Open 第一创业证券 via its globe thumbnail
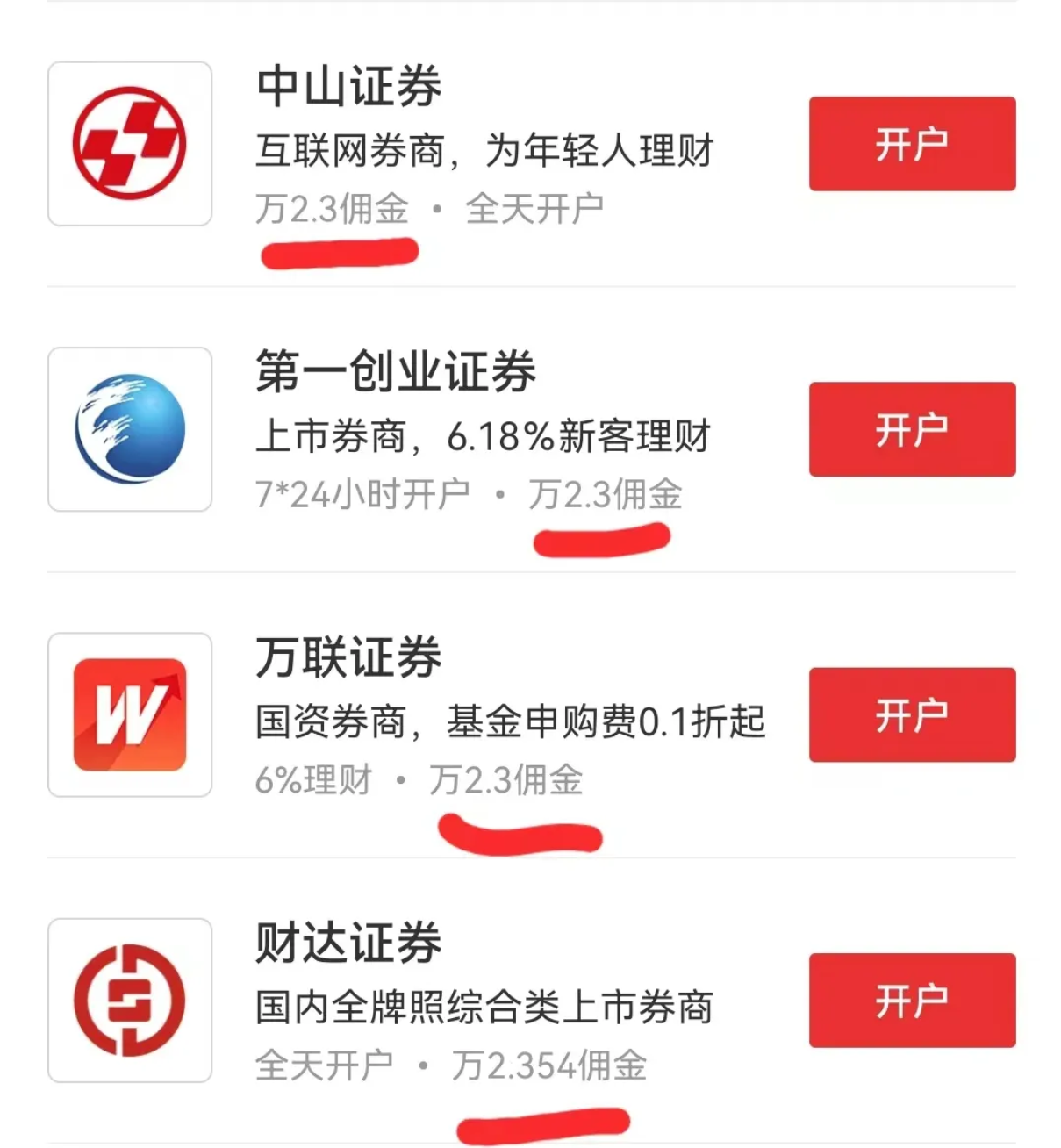The width and height of the screenshot is (1061, 1148). pos(129,429)
